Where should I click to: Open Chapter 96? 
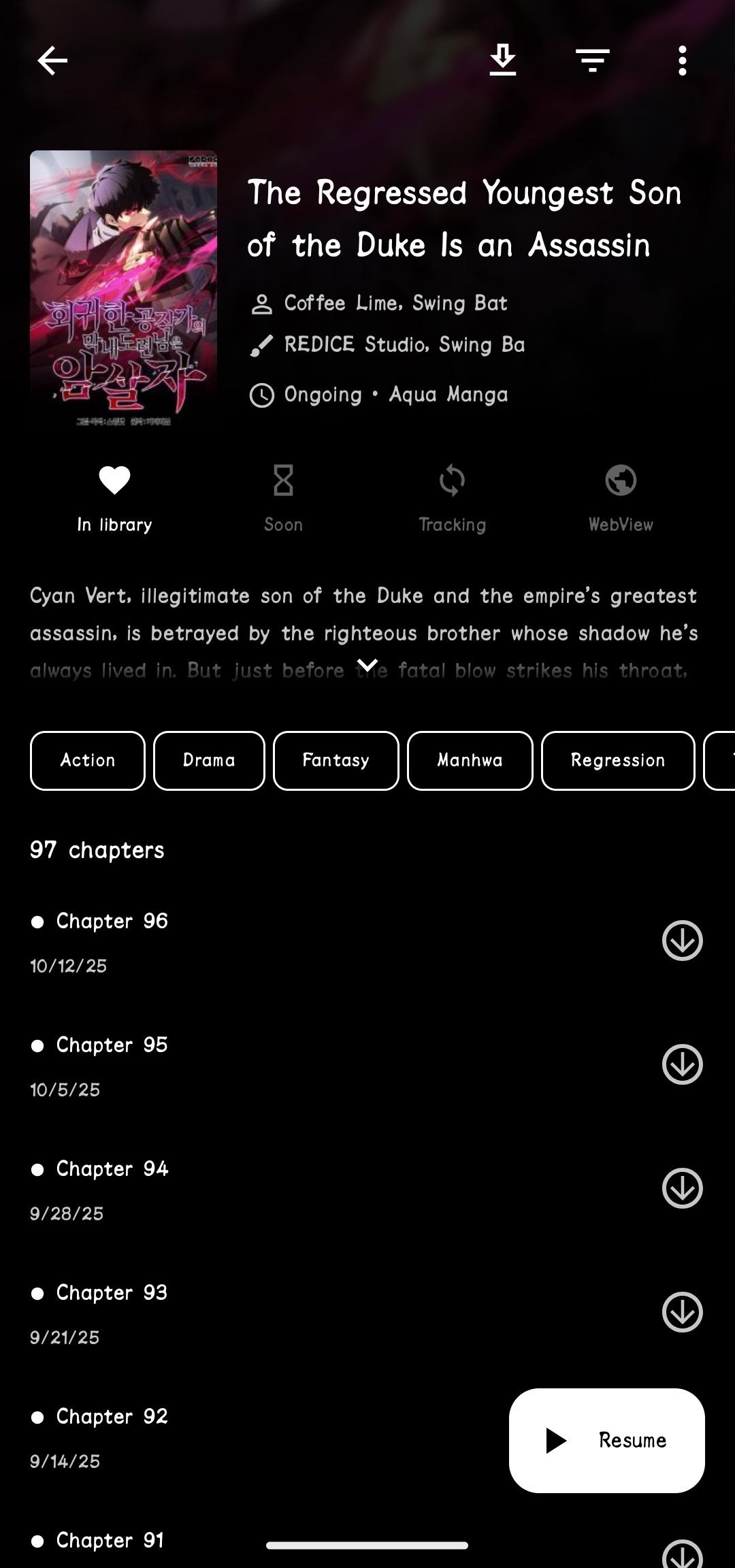click(x=272, y=941)
